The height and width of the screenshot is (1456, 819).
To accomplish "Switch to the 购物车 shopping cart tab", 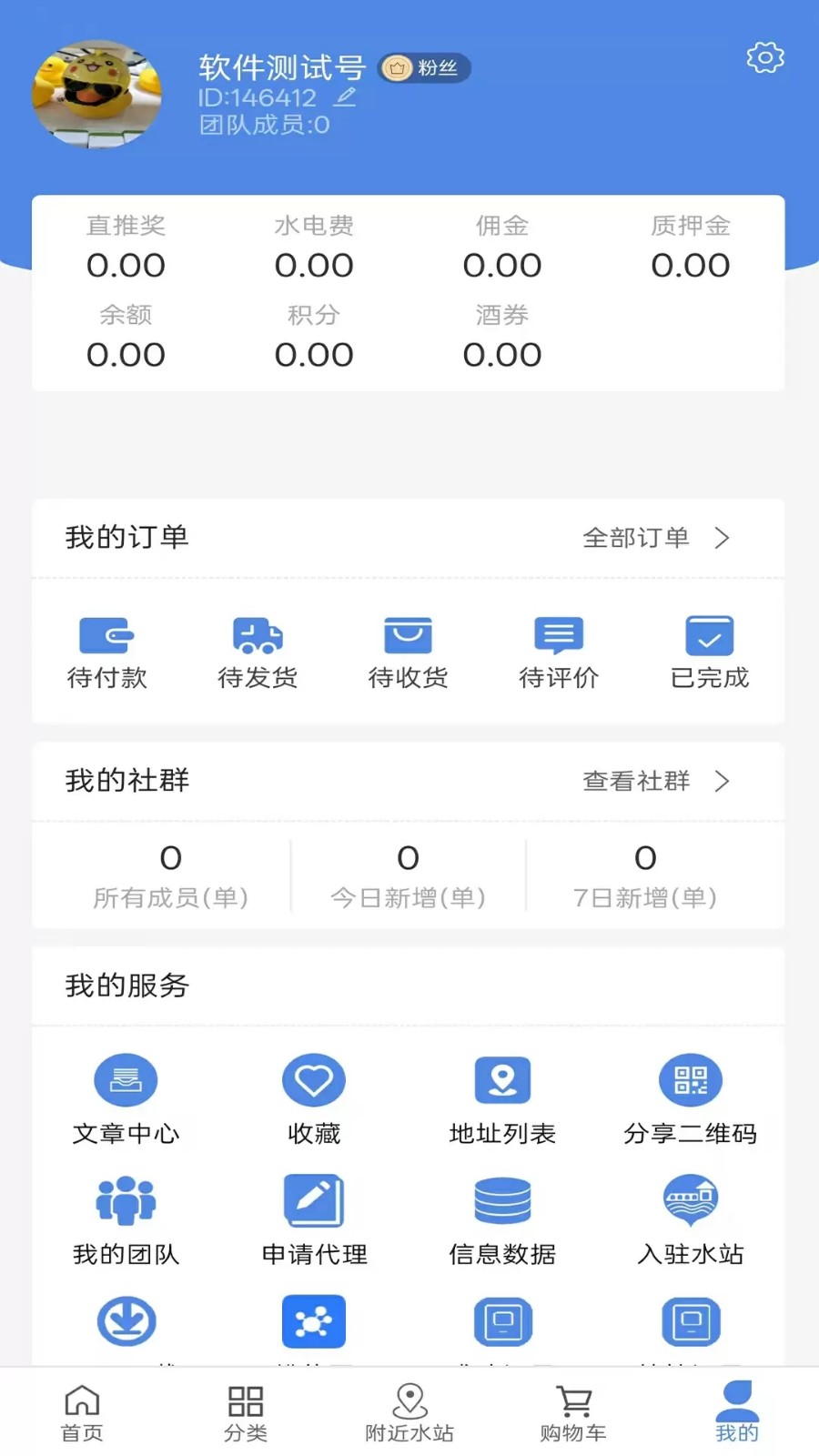I will click(x=572, y=1409).
